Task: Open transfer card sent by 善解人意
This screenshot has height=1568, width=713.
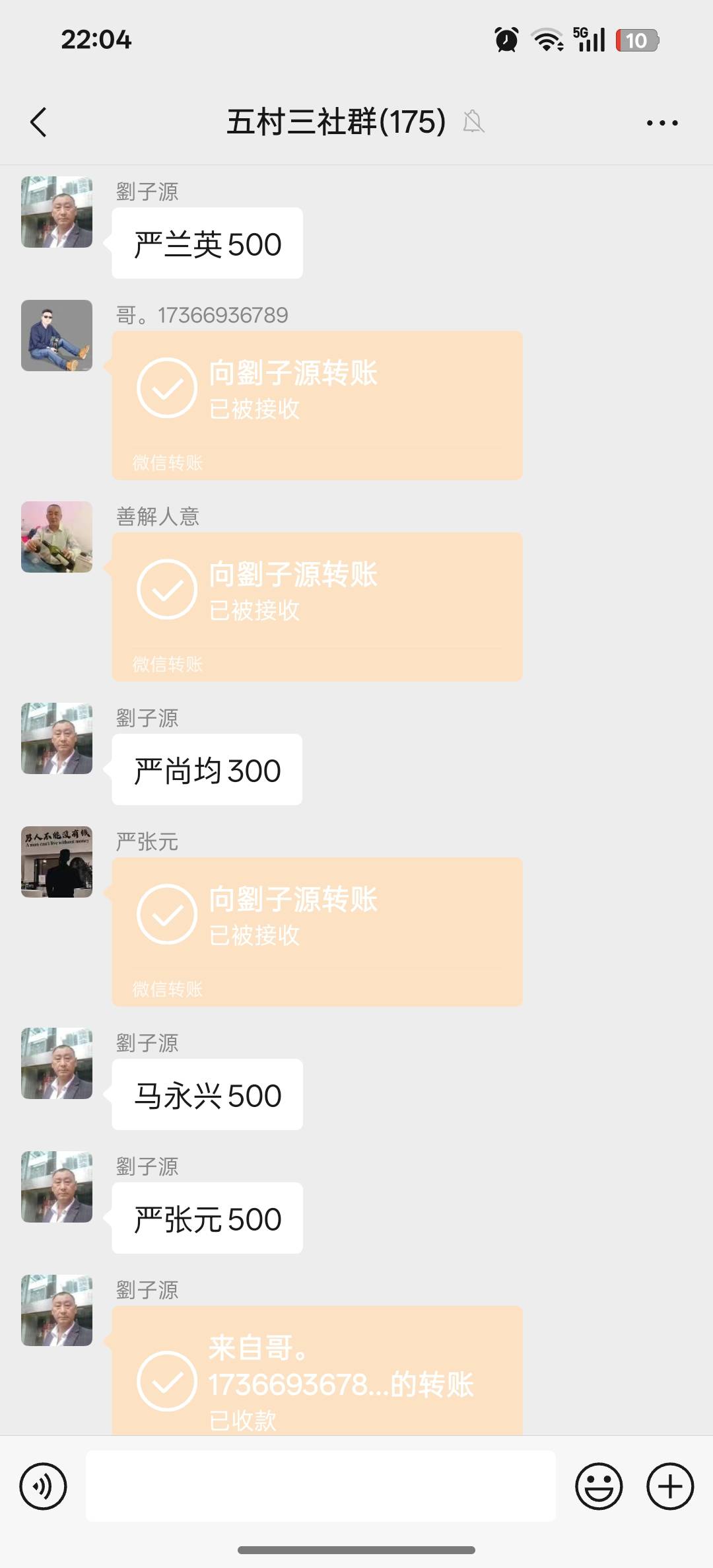Action: tap(317, 606)
